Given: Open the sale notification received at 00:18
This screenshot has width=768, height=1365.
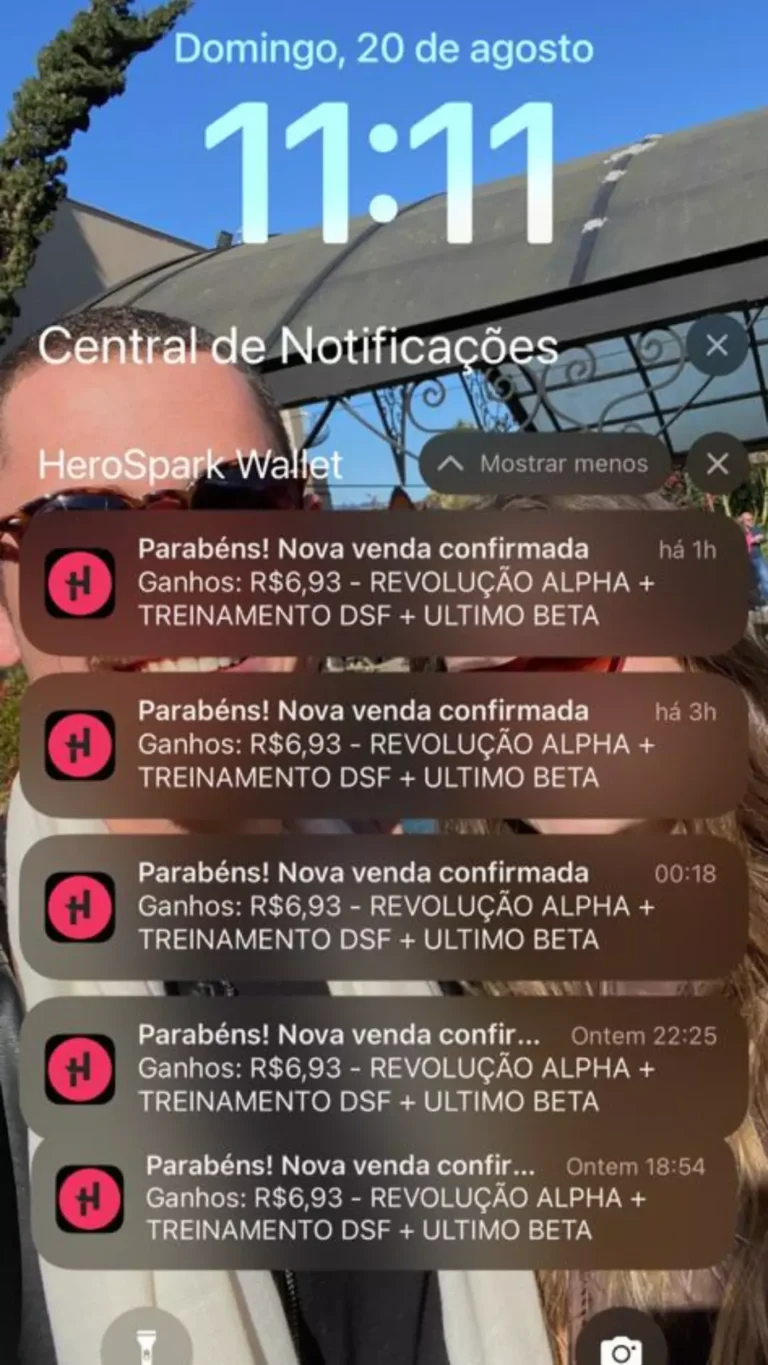Looking at the screenshot, I should pyautogui.click(x=384, y=906).
